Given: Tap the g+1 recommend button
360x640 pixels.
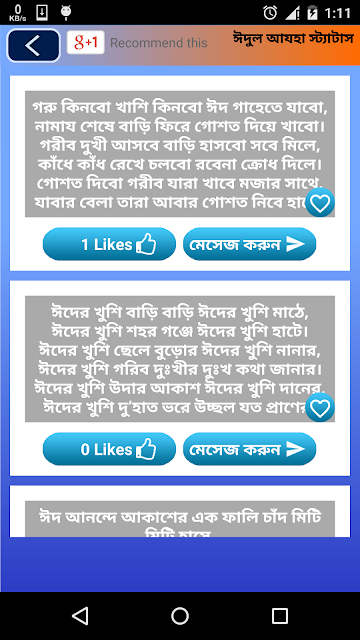Looking at the screenshot, I should [x=86, y=42].
